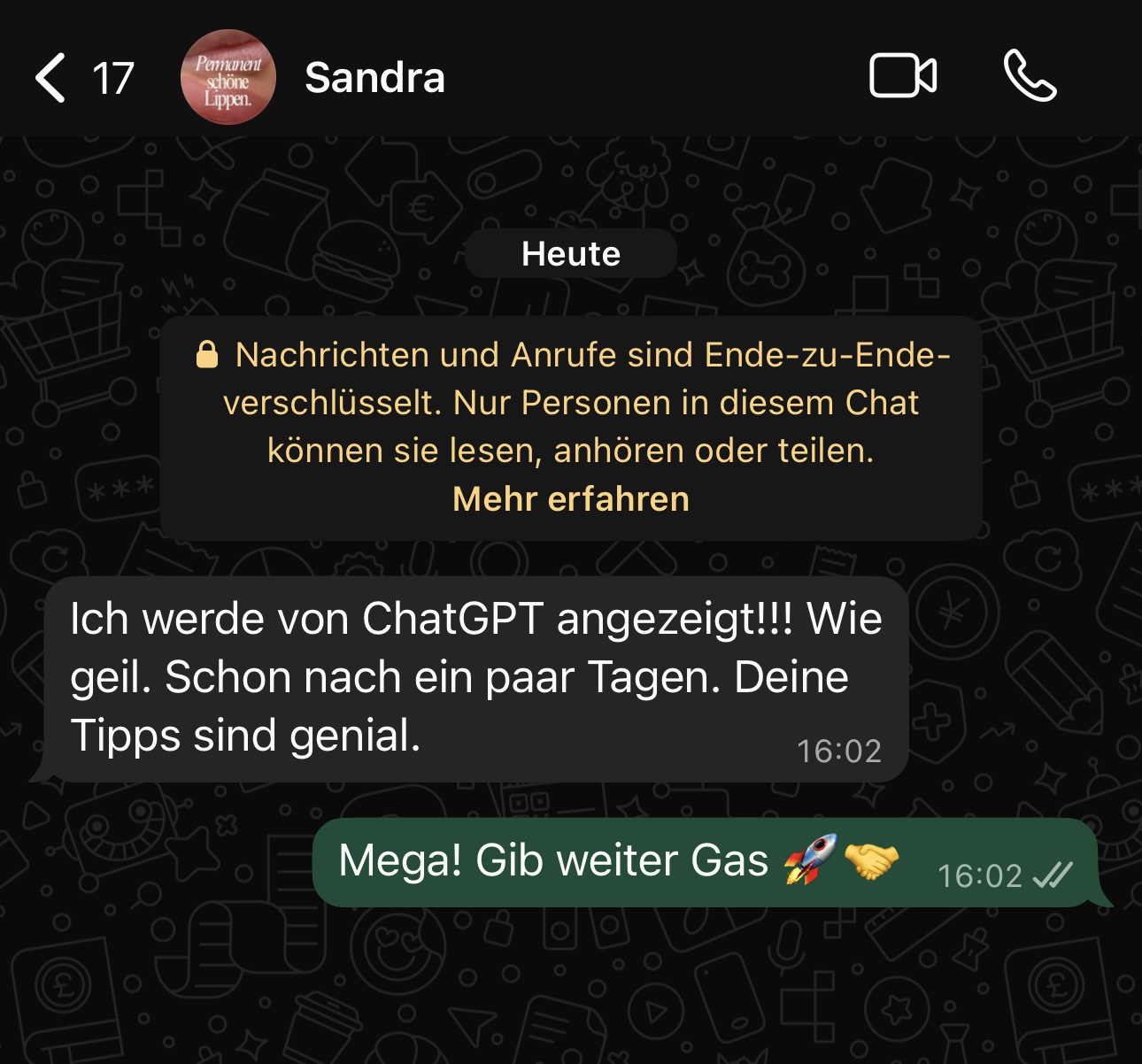This screenshot has height=1064, width=1142.
Task: Open the 'Mehr erfahren' encryption link
Action: (x=570, y=499)
